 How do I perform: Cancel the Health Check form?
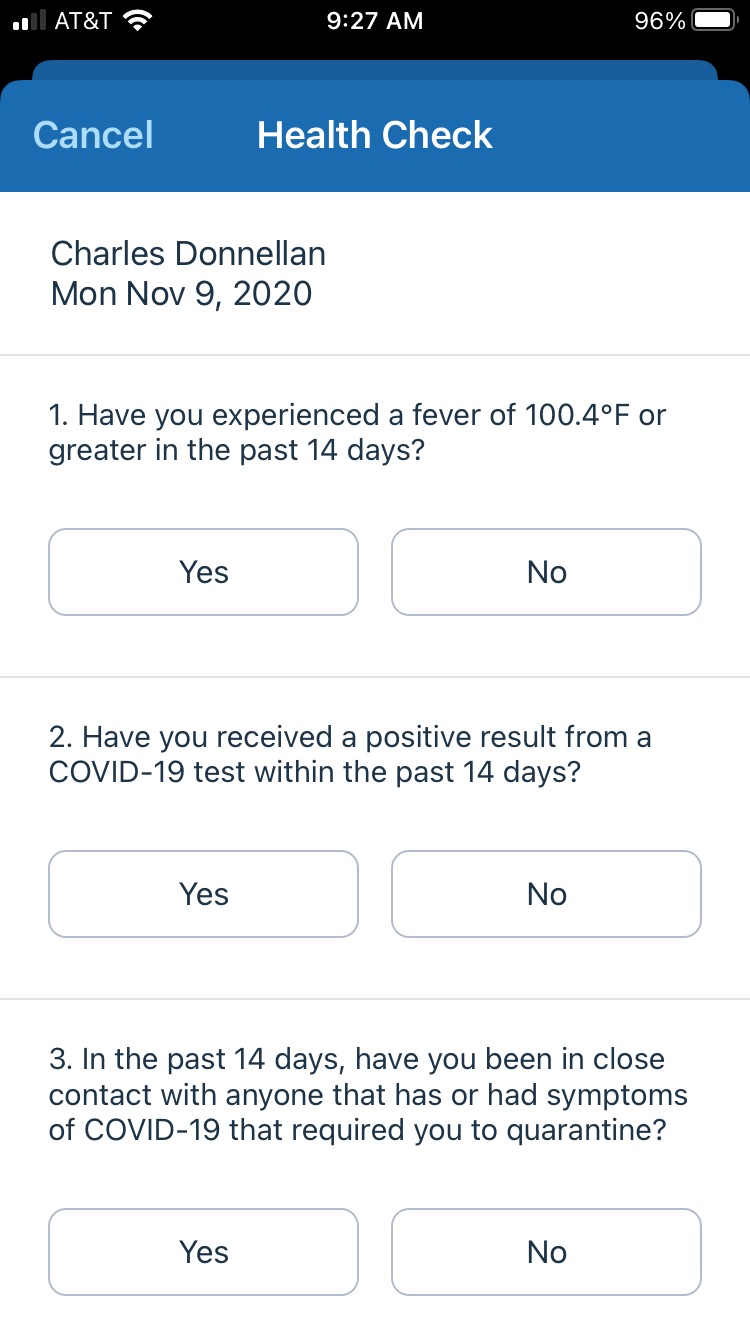pos(93,135)
